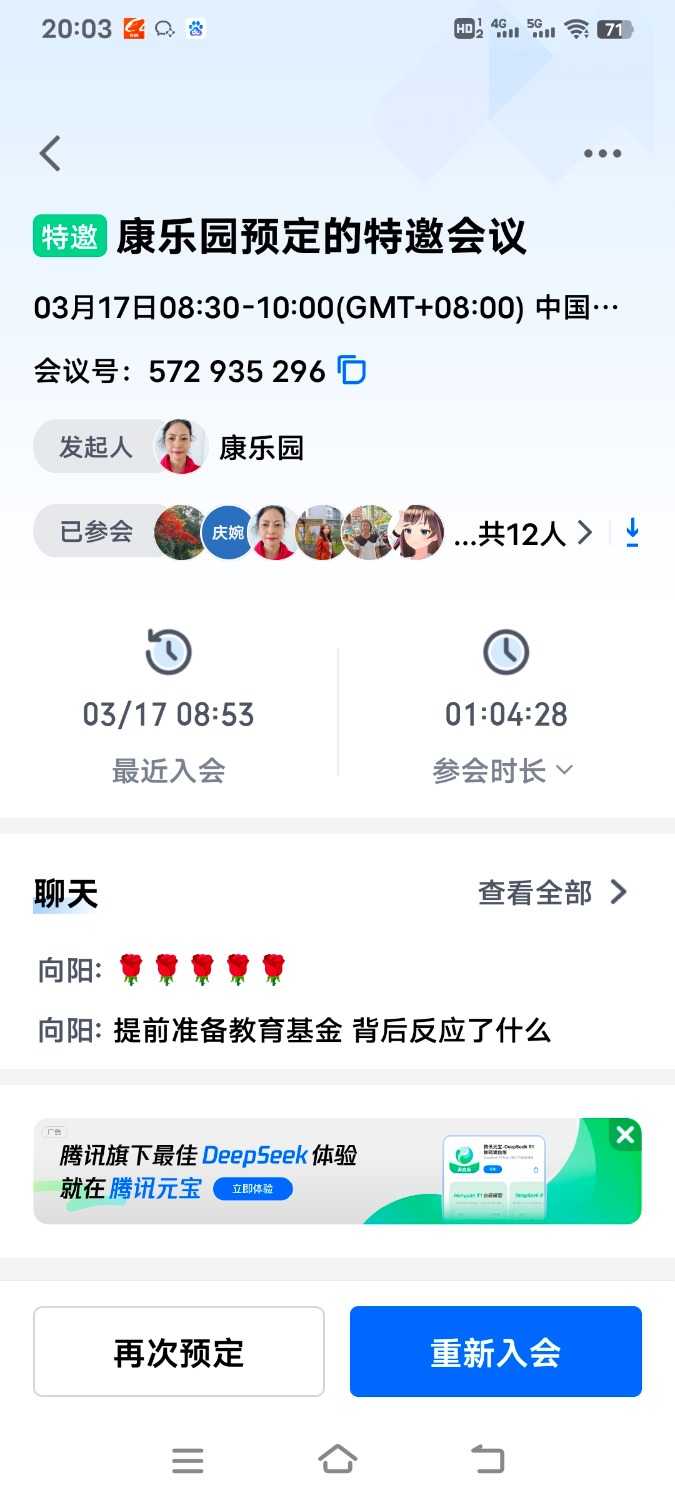Dismiss the 腾讯元宝 ad banner
The width and height of the screenshot is (675, 1500).
626,1134
